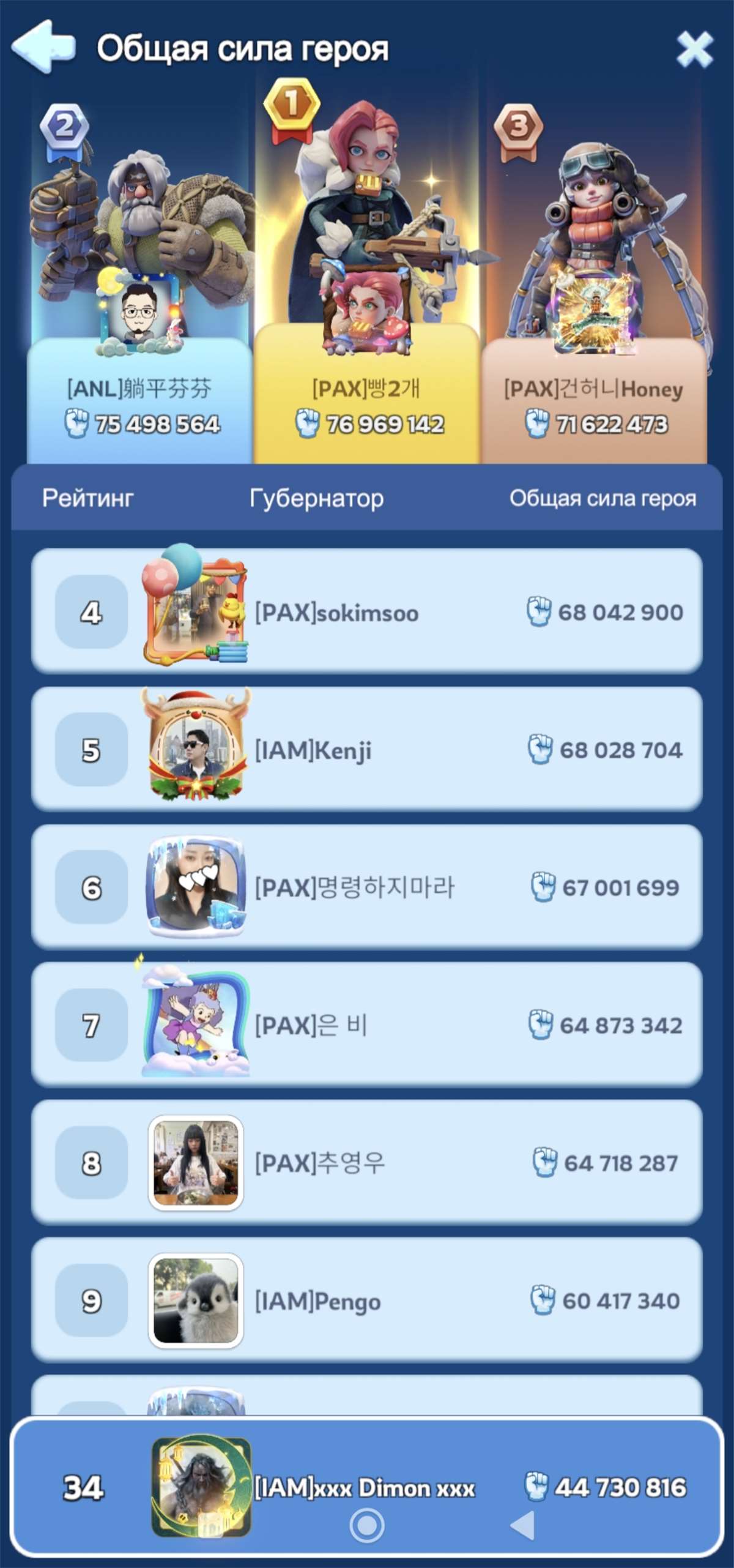The height and width of the screenshot is (1568, 734).
Task: Open my own rank 34 Dimon row
Action: pyautogui.click(x=366, y=1486)
